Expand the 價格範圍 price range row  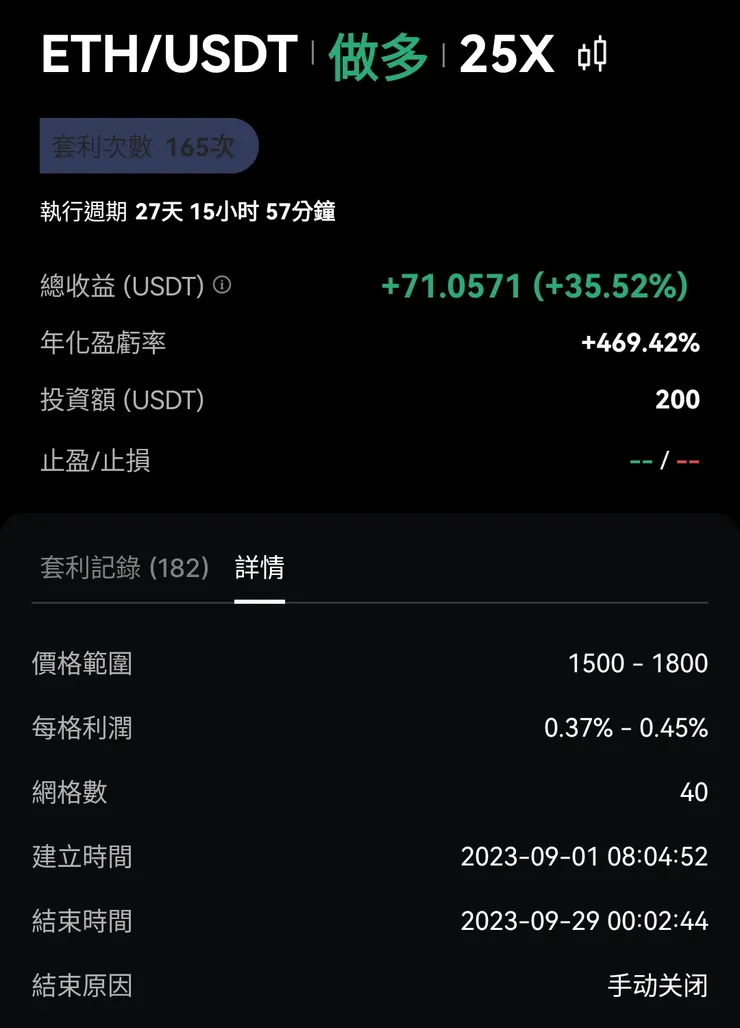[370, 663]
